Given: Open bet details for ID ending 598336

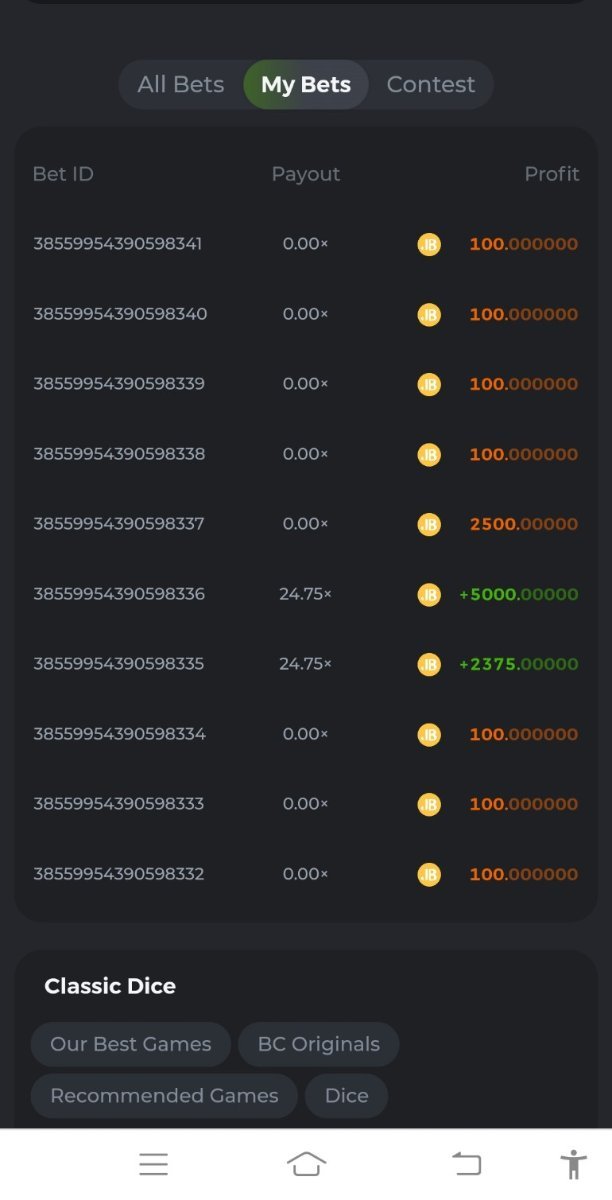Looking at the screenshot, I should point(119,594).
